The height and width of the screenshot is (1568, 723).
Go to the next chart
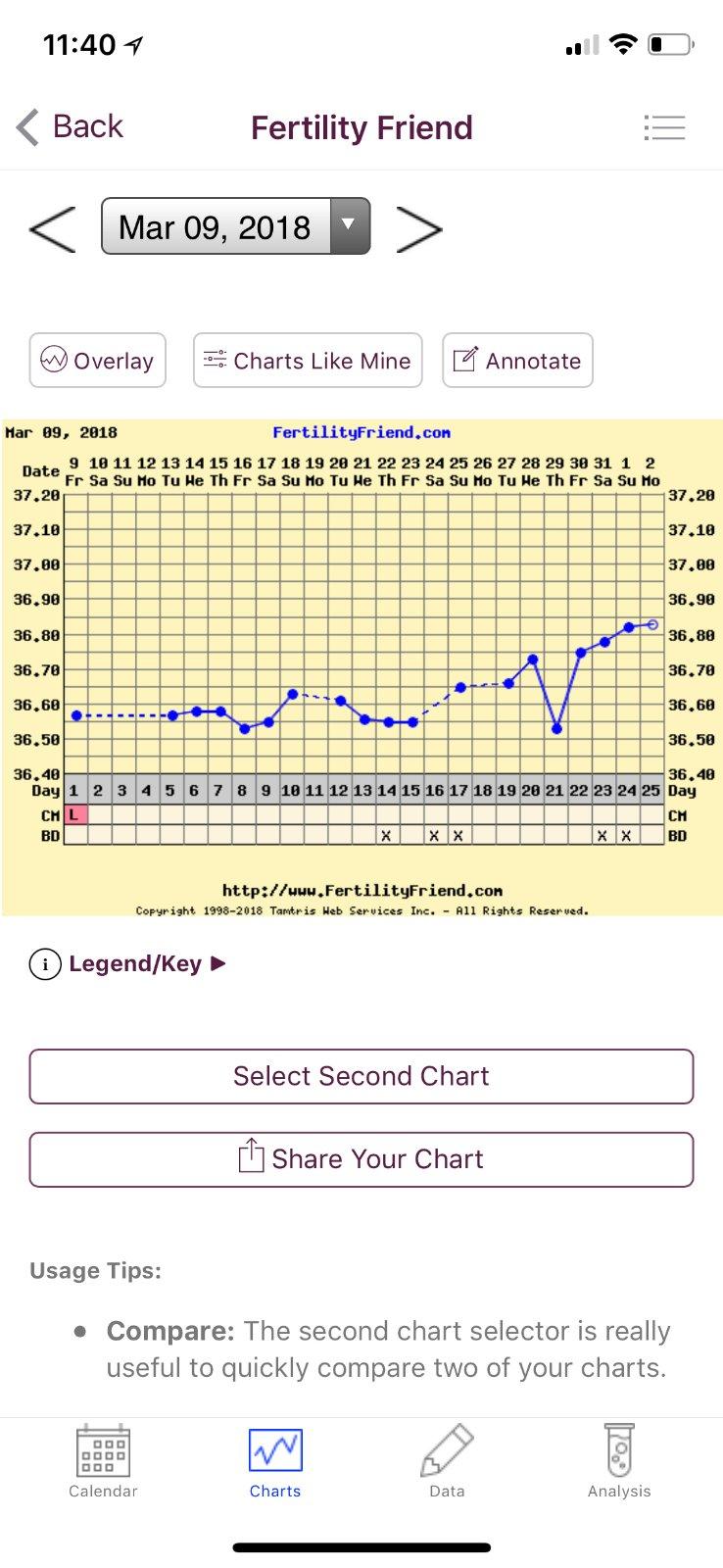[418, 229]
